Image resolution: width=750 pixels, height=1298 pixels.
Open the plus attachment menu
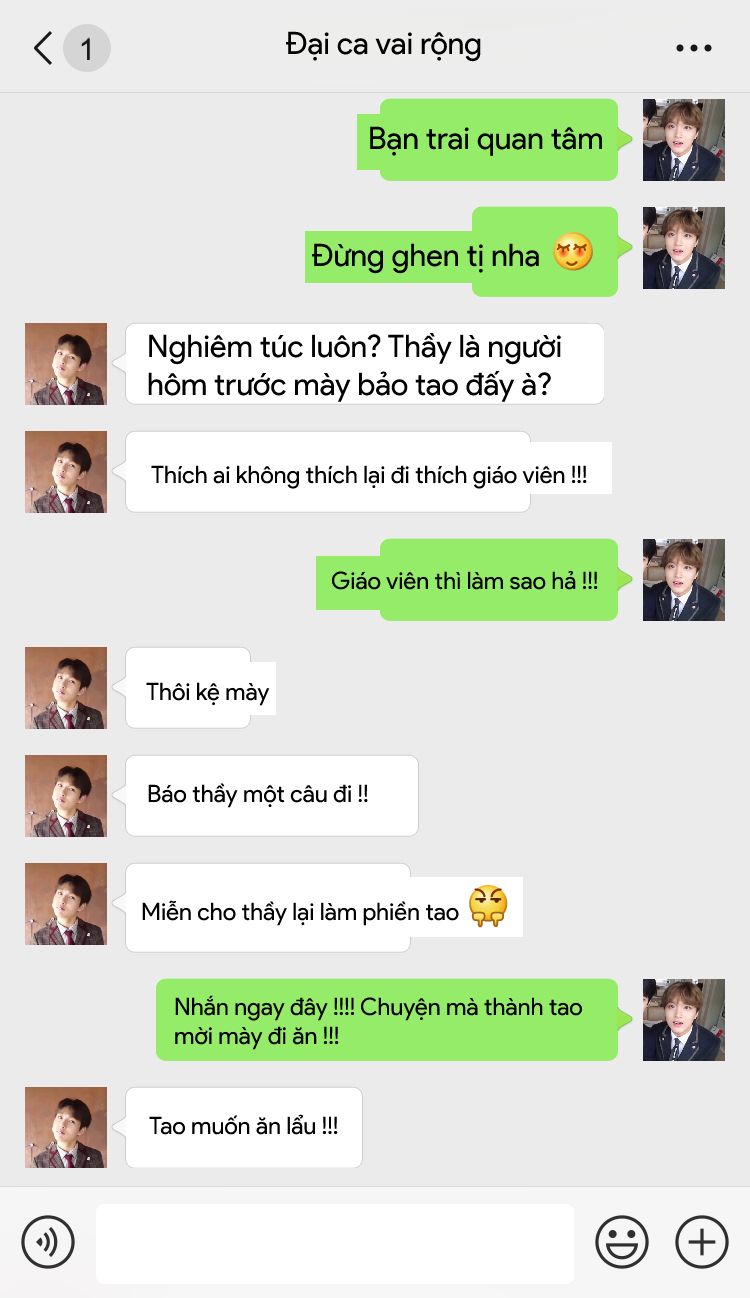pos(702,1242)
